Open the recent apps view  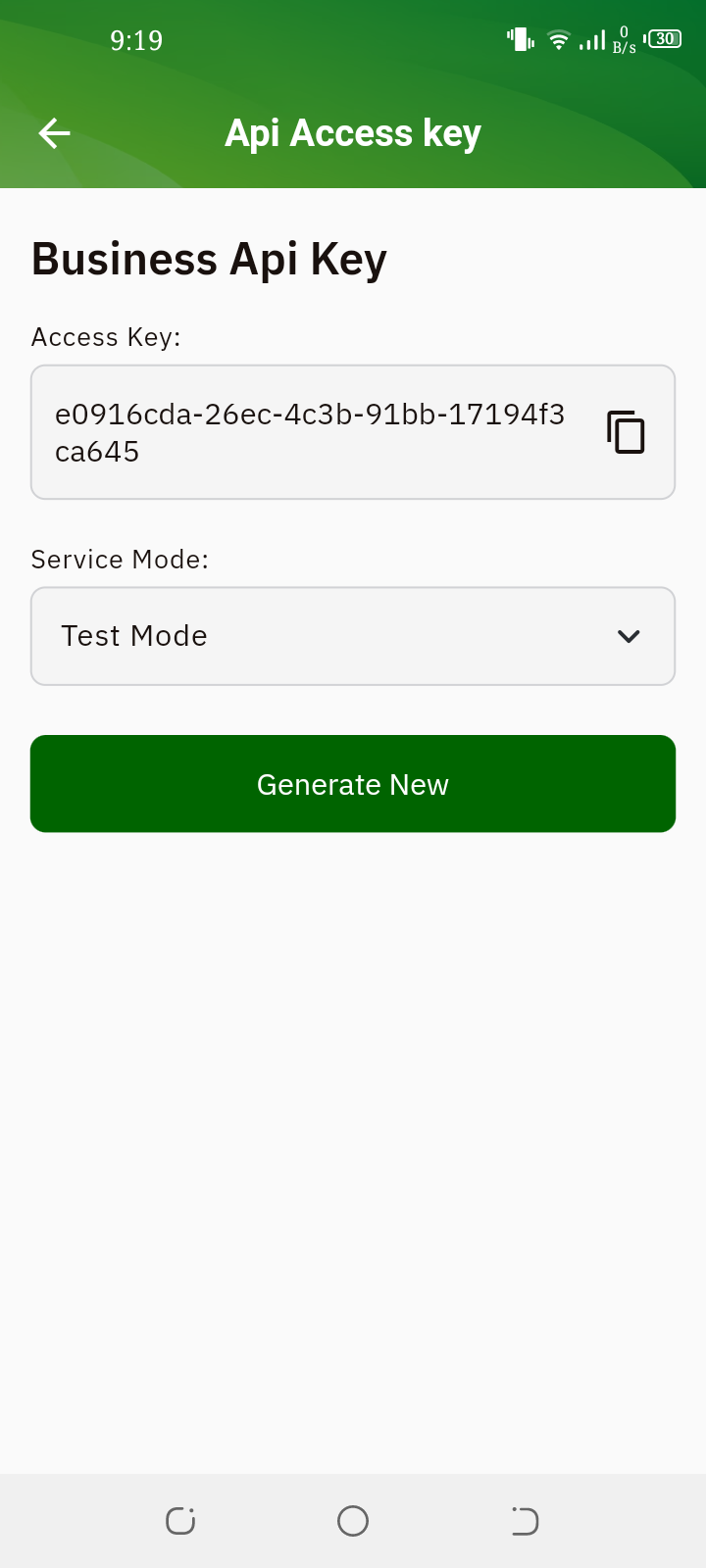coord(180,1521)
